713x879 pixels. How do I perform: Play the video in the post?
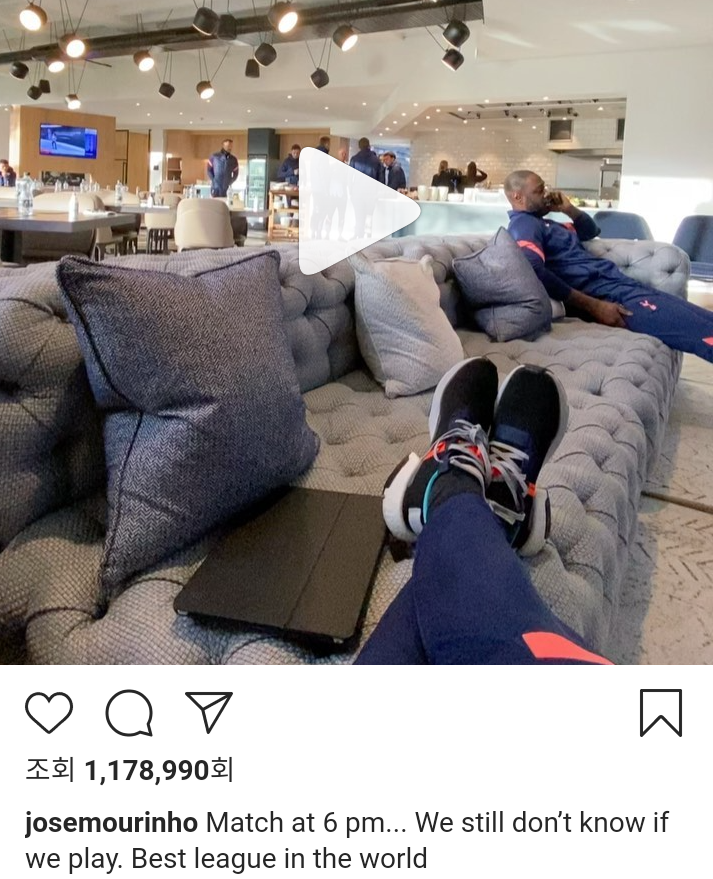[356, 212]
